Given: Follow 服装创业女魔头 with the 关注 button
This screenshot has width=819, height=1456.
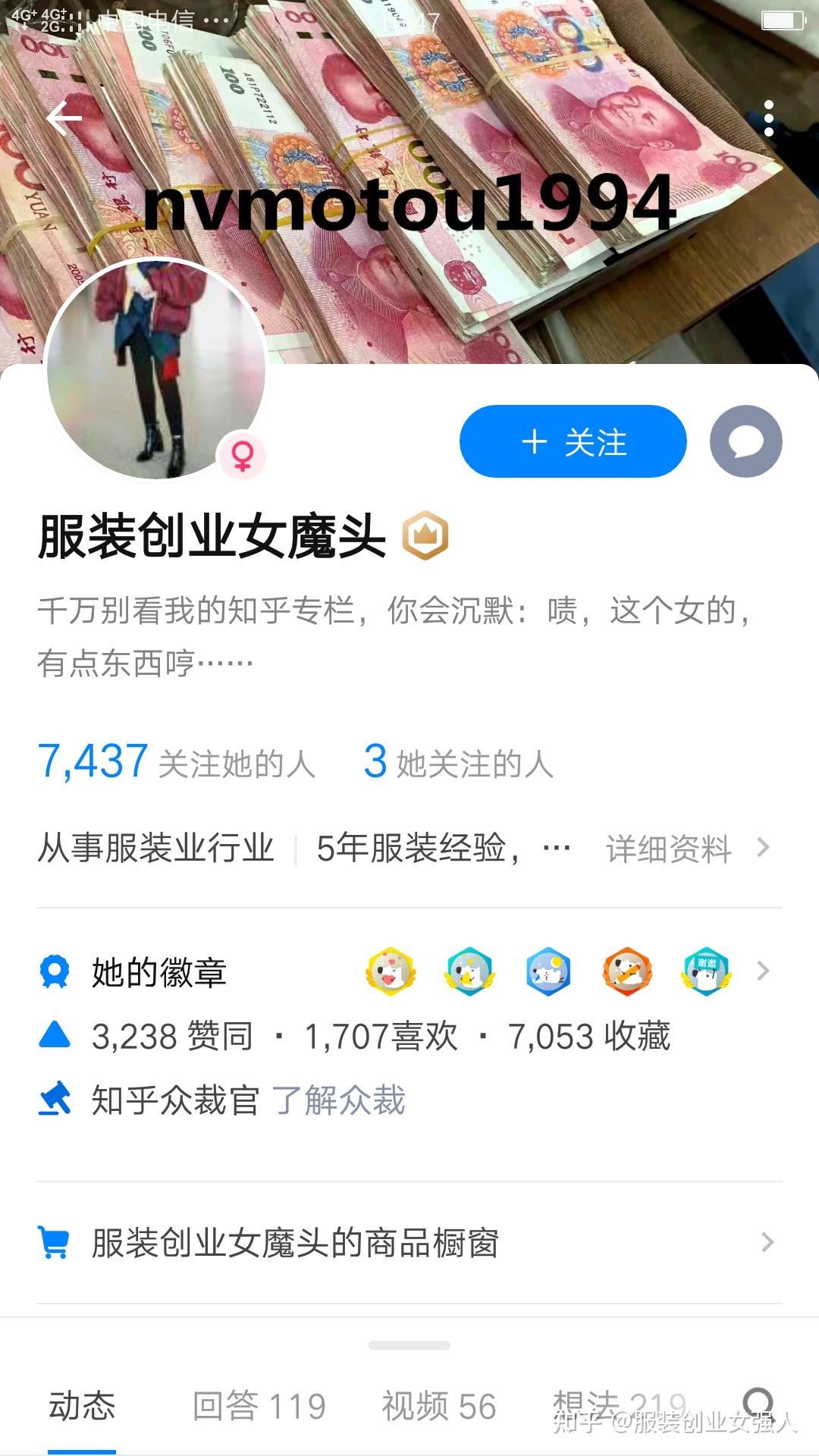Looking at the screenshot, I should [573, 441].
